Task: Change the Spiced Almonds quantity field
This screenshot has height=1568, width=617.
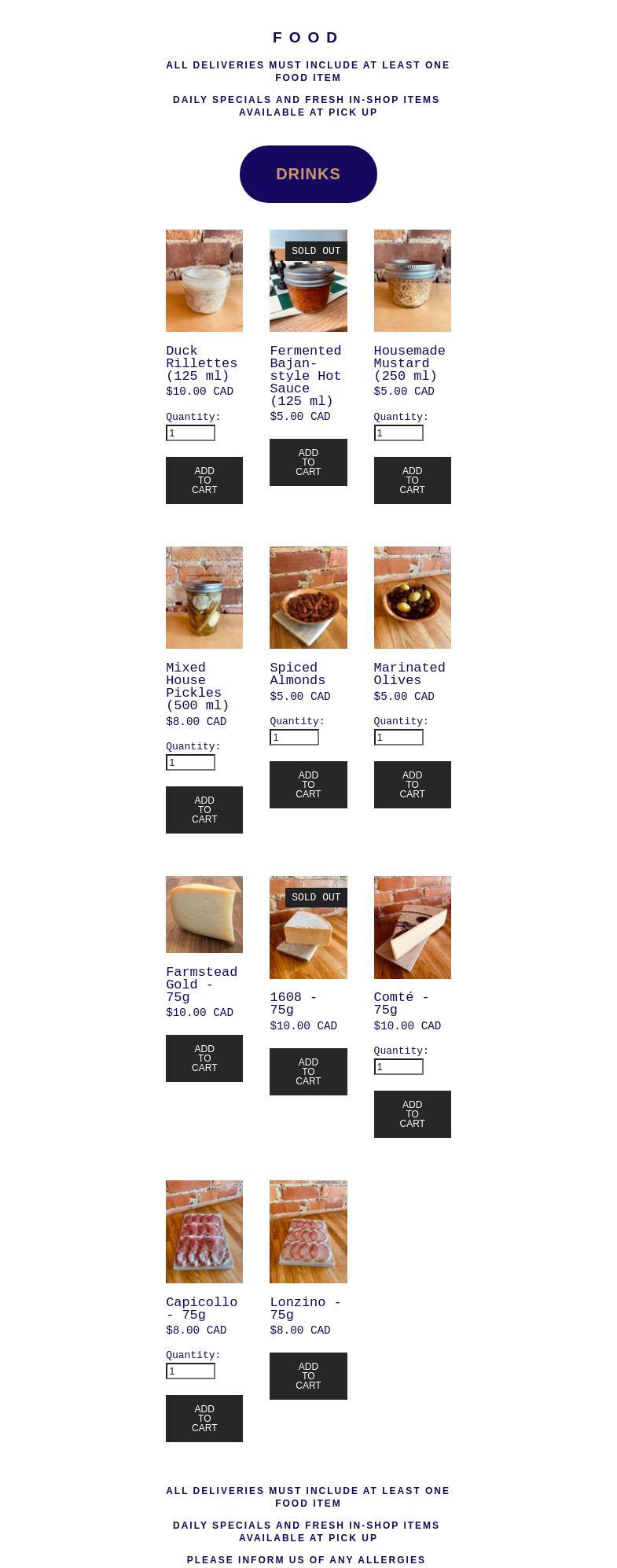Action: coord(294,738)
